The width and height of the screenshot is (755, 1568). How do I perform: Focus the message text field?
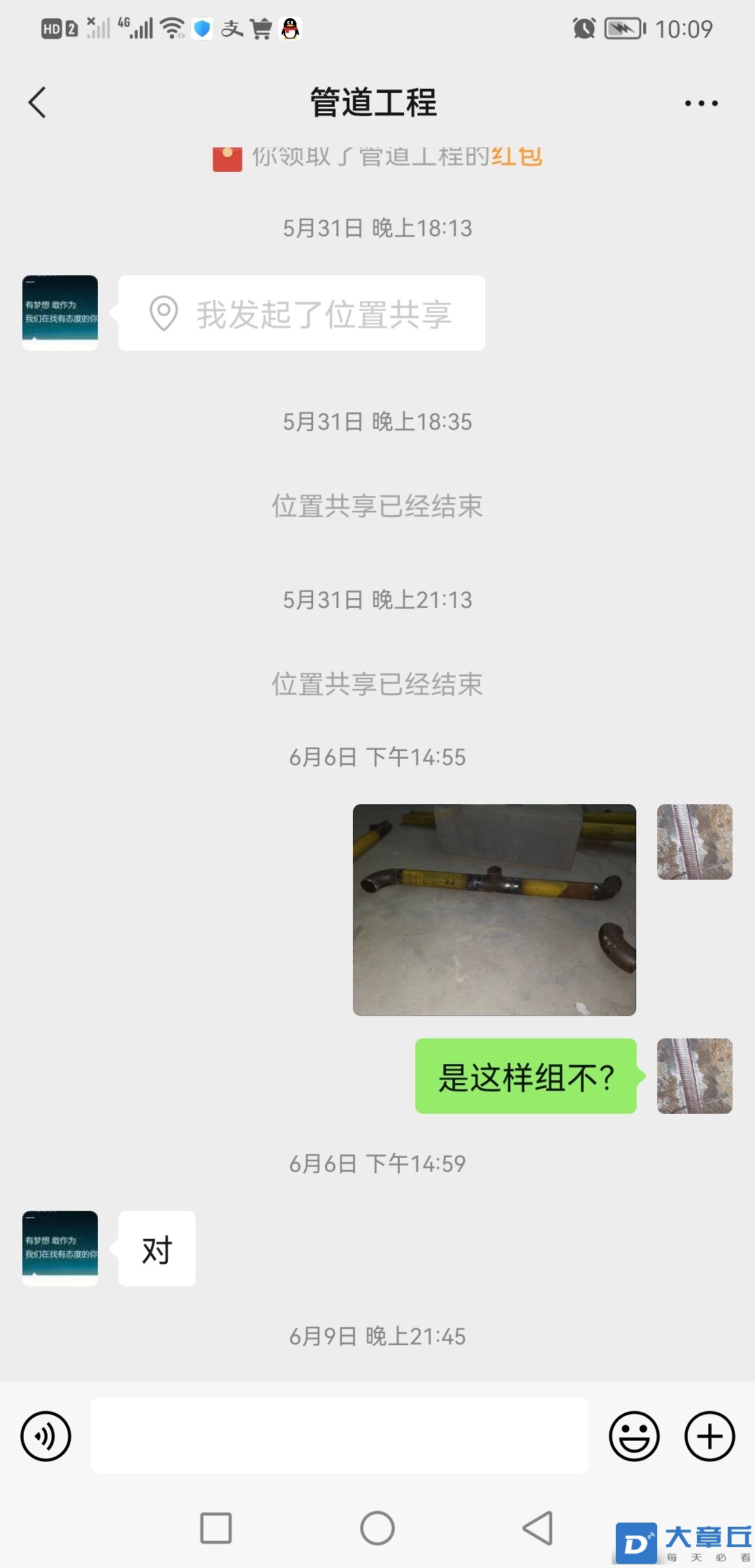(x=339, y=1435)
